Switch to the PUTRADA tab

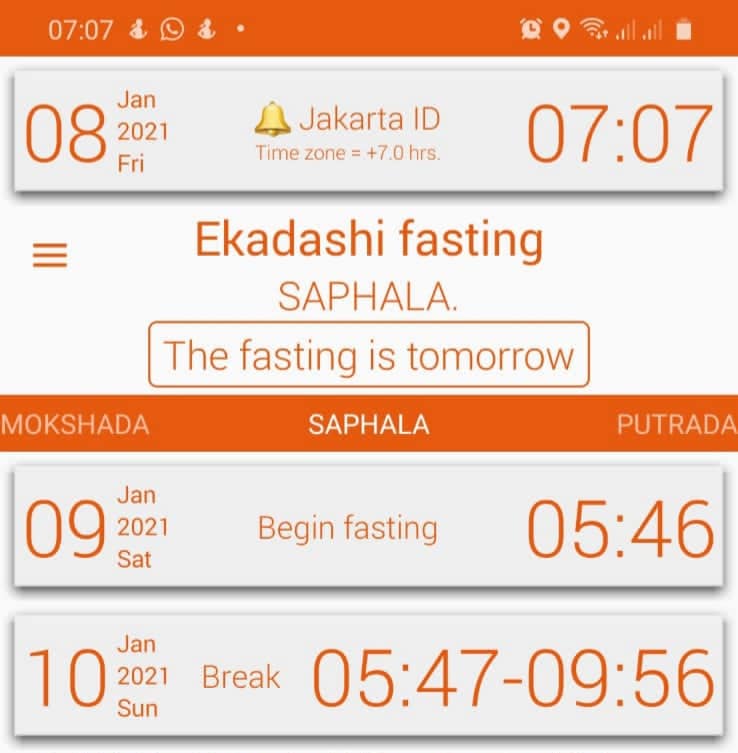pos(677,425)
